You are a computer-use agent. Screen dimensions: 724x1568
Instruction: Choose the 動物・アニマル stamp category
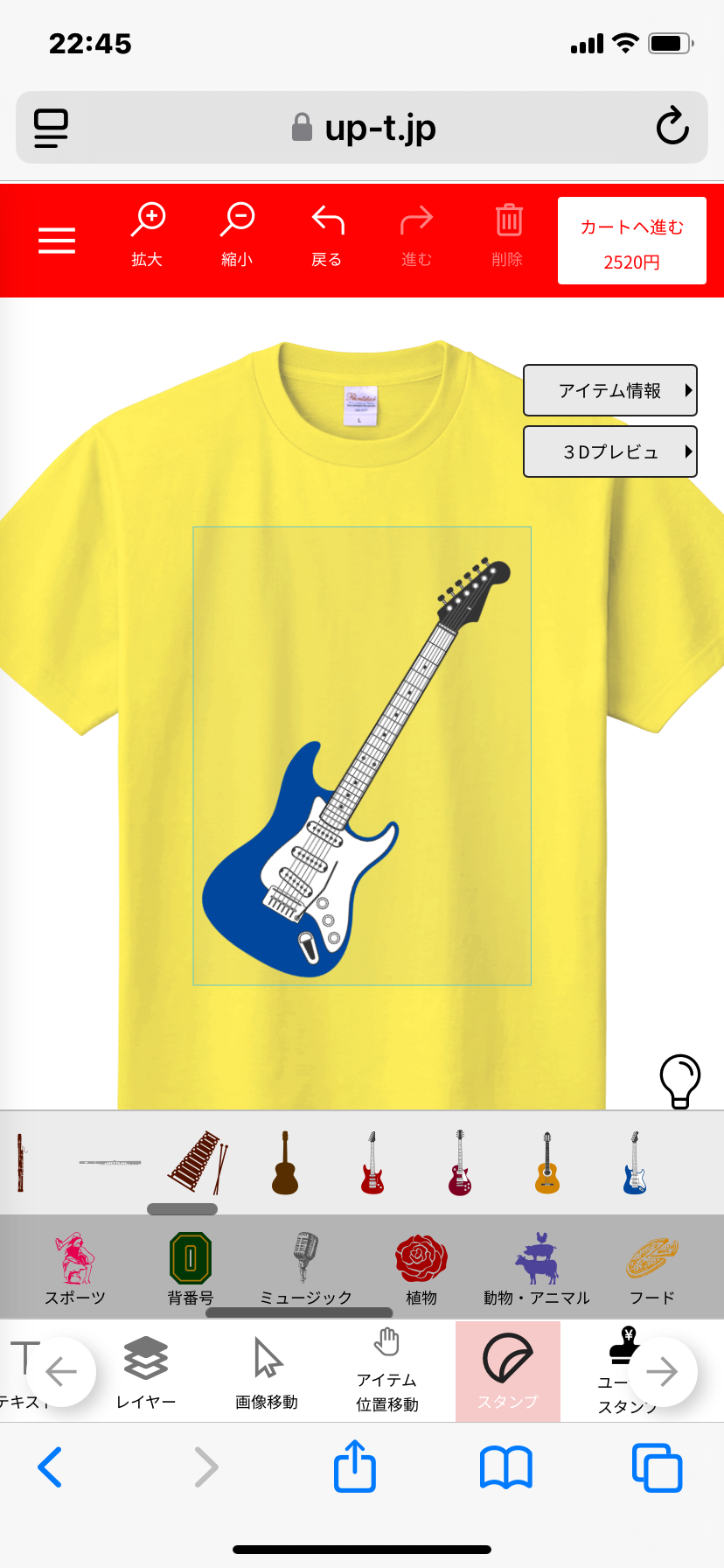coord(537,1268)
